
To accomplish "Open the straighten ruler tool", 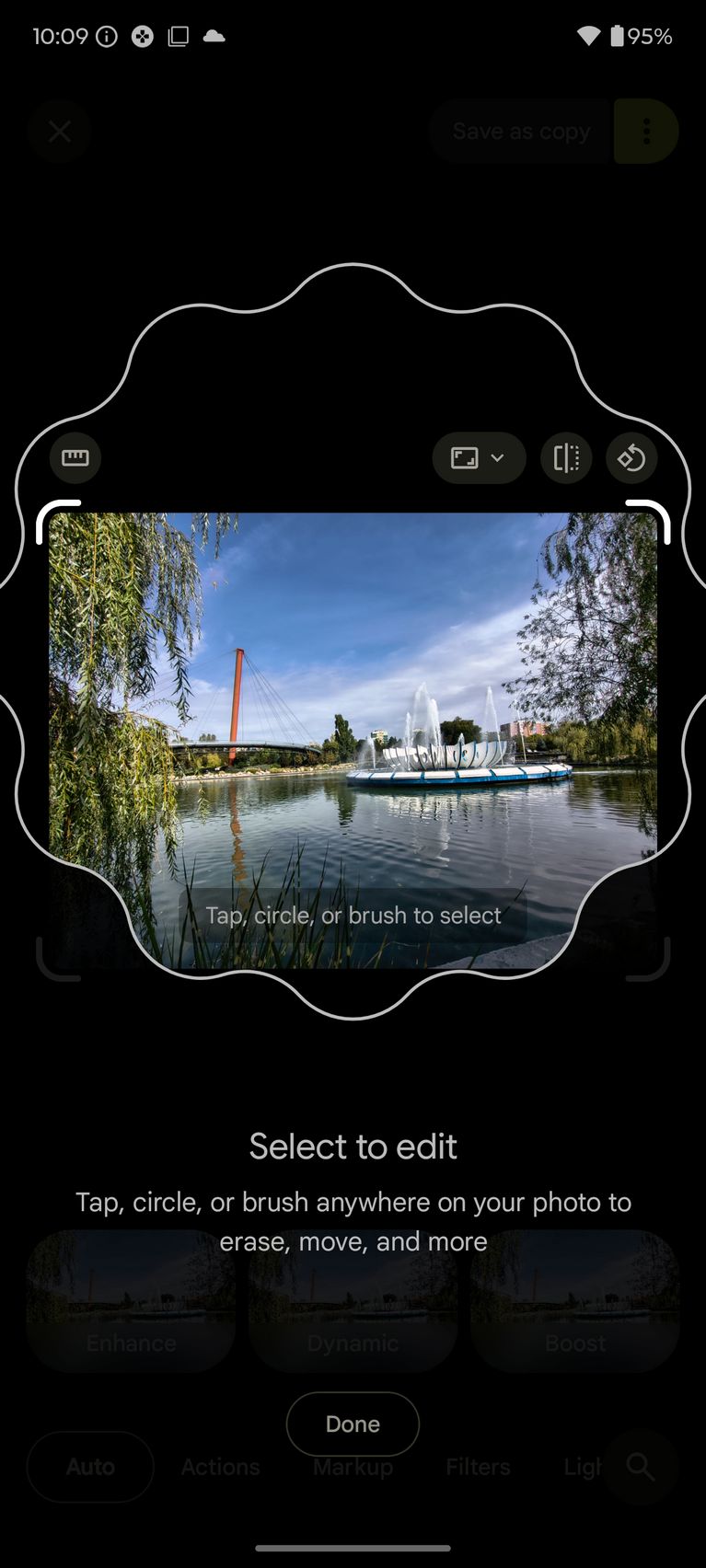I will pyautogui.click(x=75, y=457).
